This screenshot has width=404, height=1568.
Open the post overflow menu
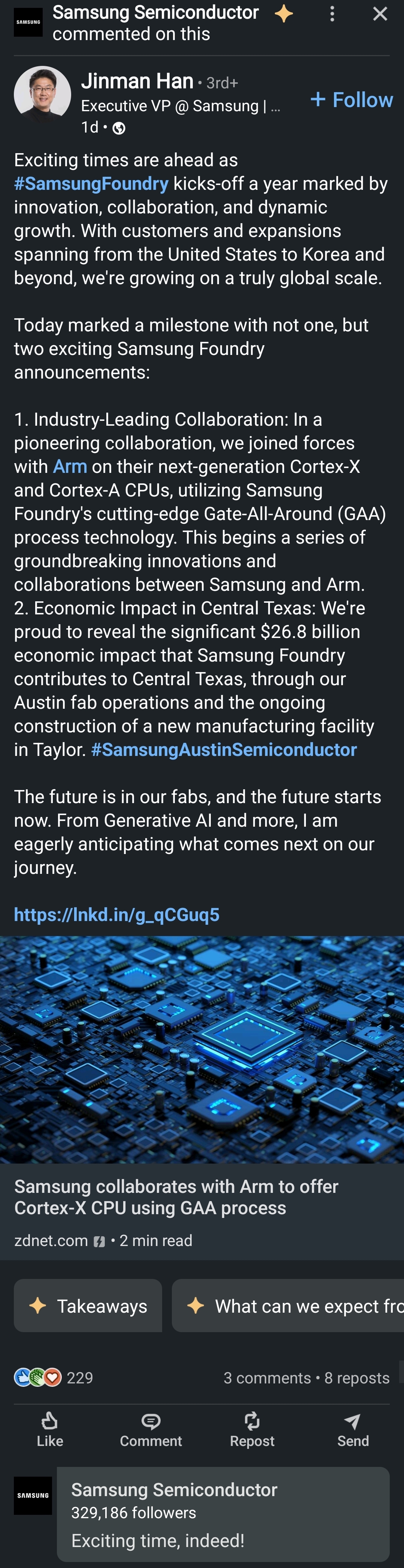pos(332,14)
